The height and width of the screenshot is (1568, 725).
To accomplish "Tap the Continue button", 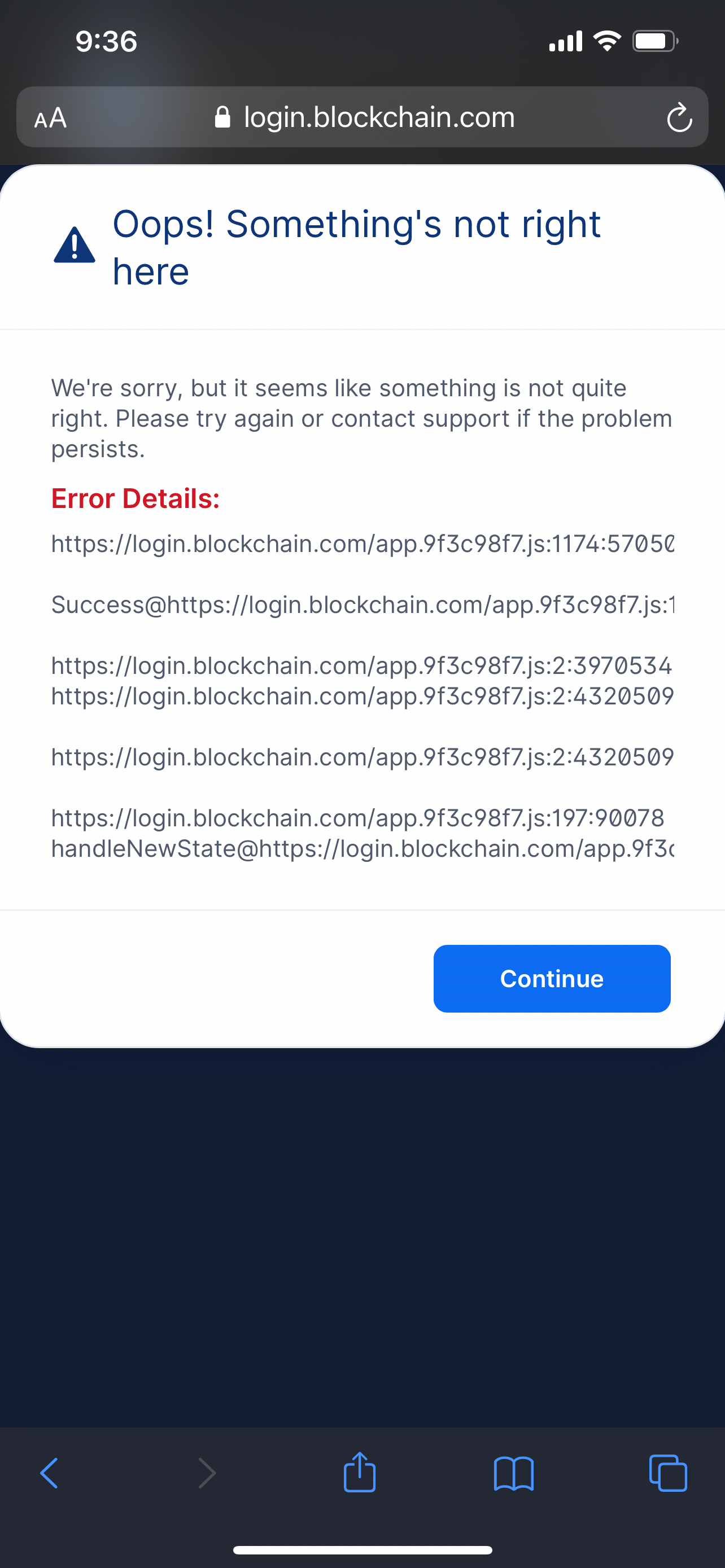I will click(x=552, y=978).
